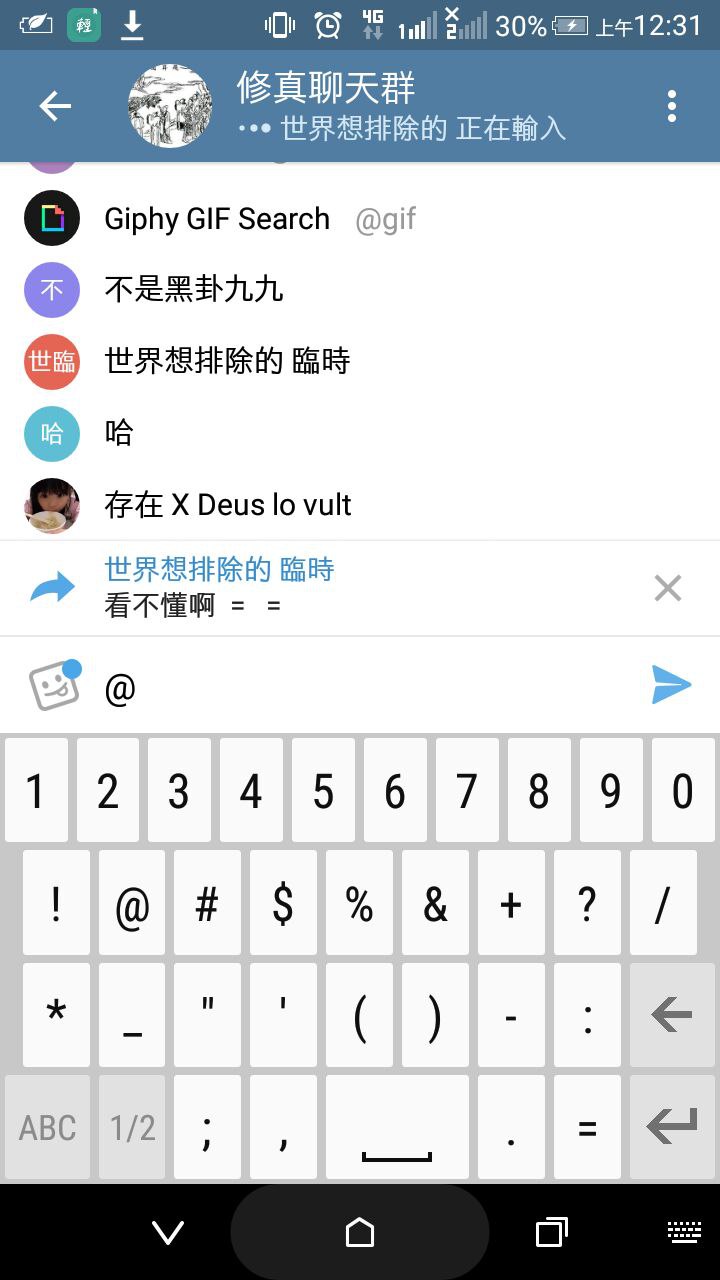The height and width of the screenshot is (1280, 720).
Task: Tap the 1/2 symbols page key
Action: coord(133,1128)
